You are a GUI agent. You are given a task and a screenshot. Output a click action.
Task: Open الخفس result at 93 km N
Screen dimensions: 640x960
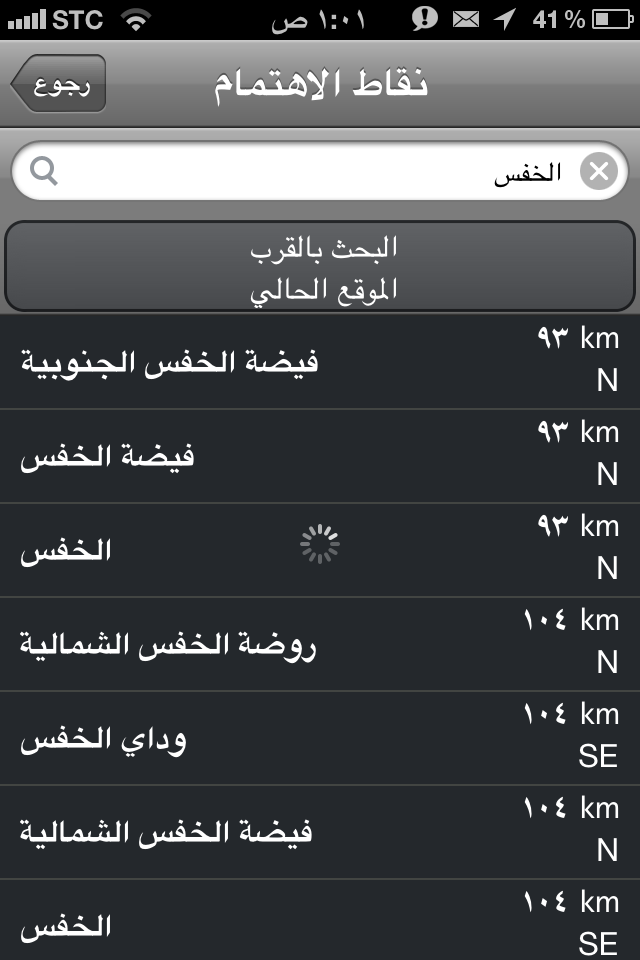point(320,549)
